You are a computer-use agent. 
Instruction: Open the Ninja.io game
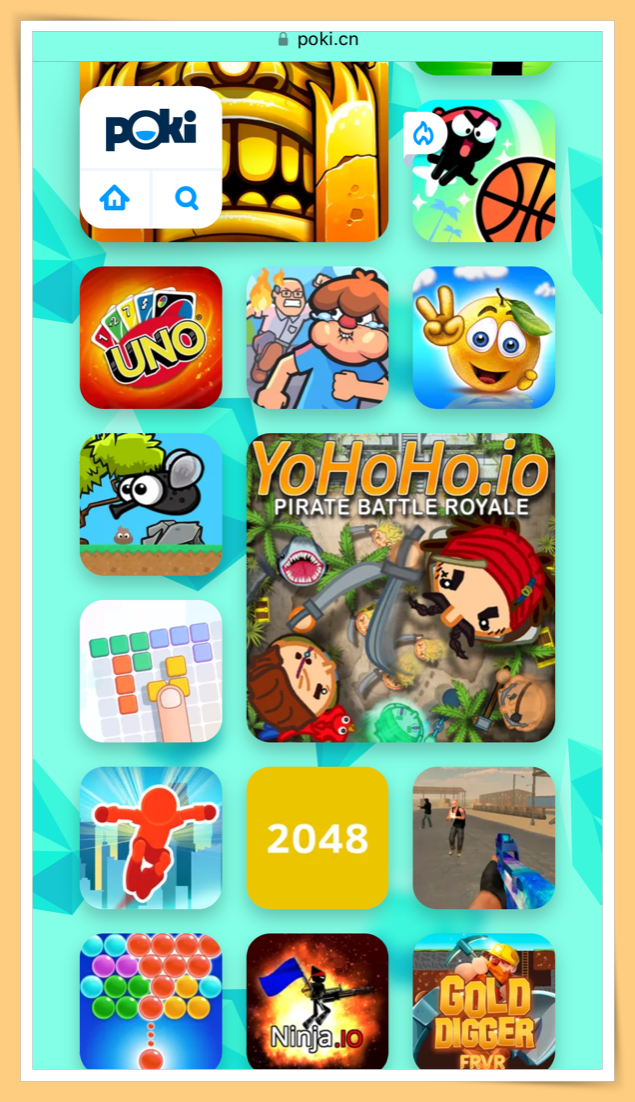317,1002
